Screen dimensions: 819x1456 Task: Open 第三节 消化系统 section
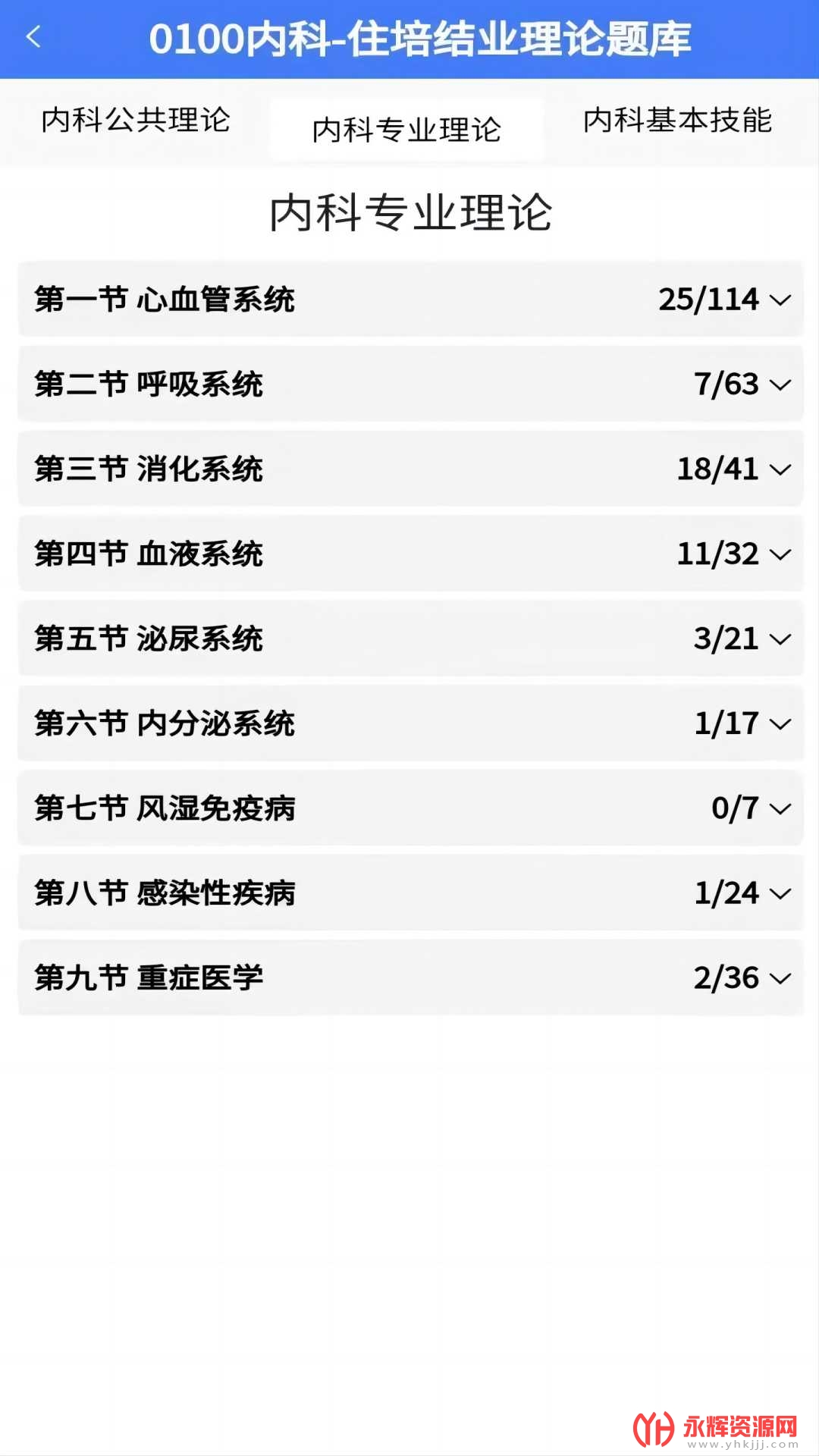[410, 469]
